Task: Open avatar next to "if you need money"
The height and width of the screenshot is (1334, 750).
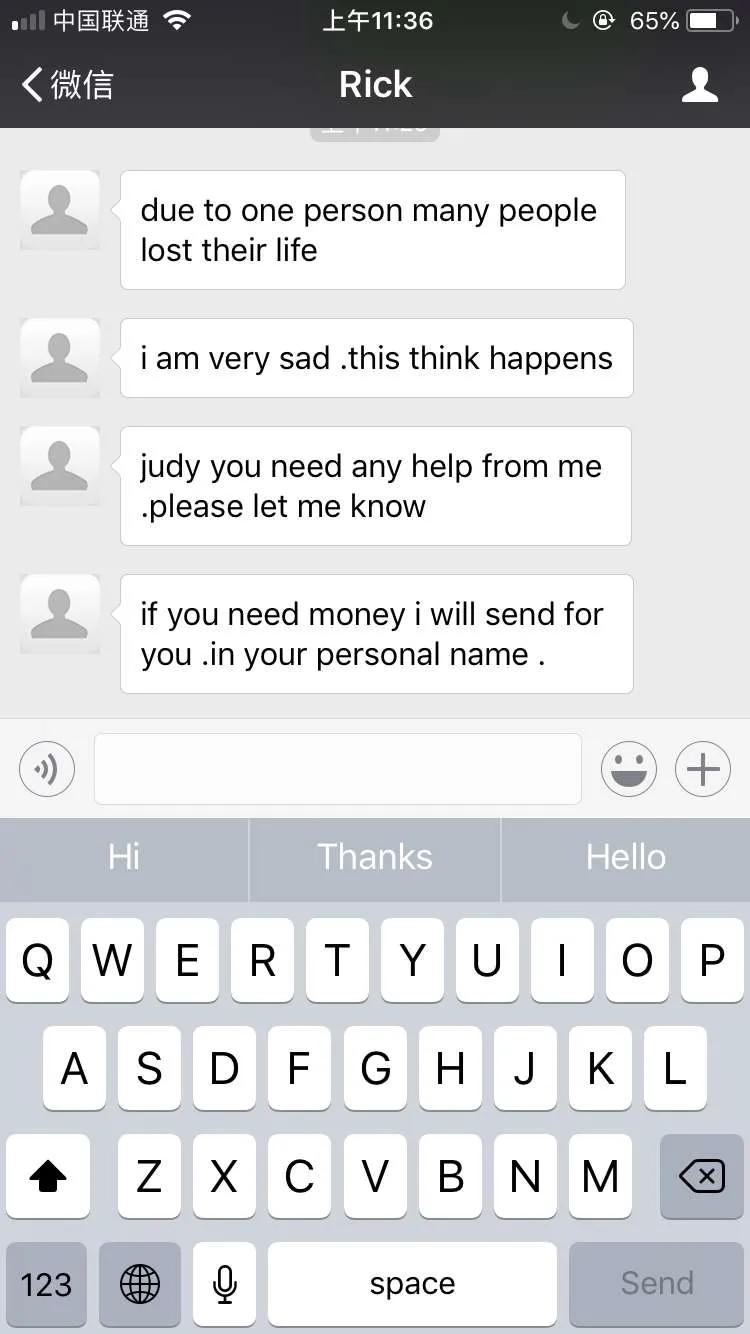Action: (x=60, y=614)
